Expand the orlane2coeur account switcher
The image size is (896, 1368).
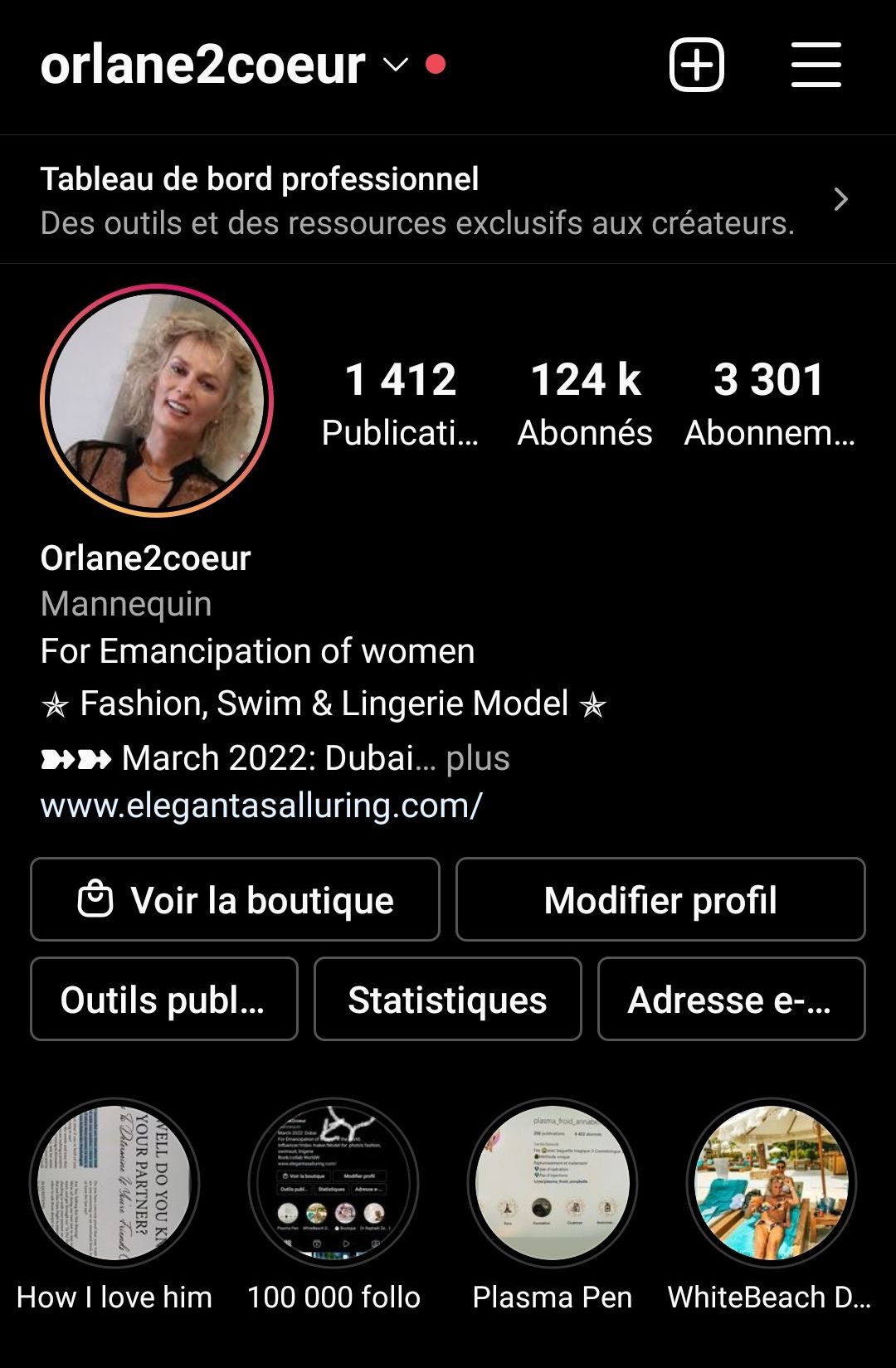(x=395, y=65)
